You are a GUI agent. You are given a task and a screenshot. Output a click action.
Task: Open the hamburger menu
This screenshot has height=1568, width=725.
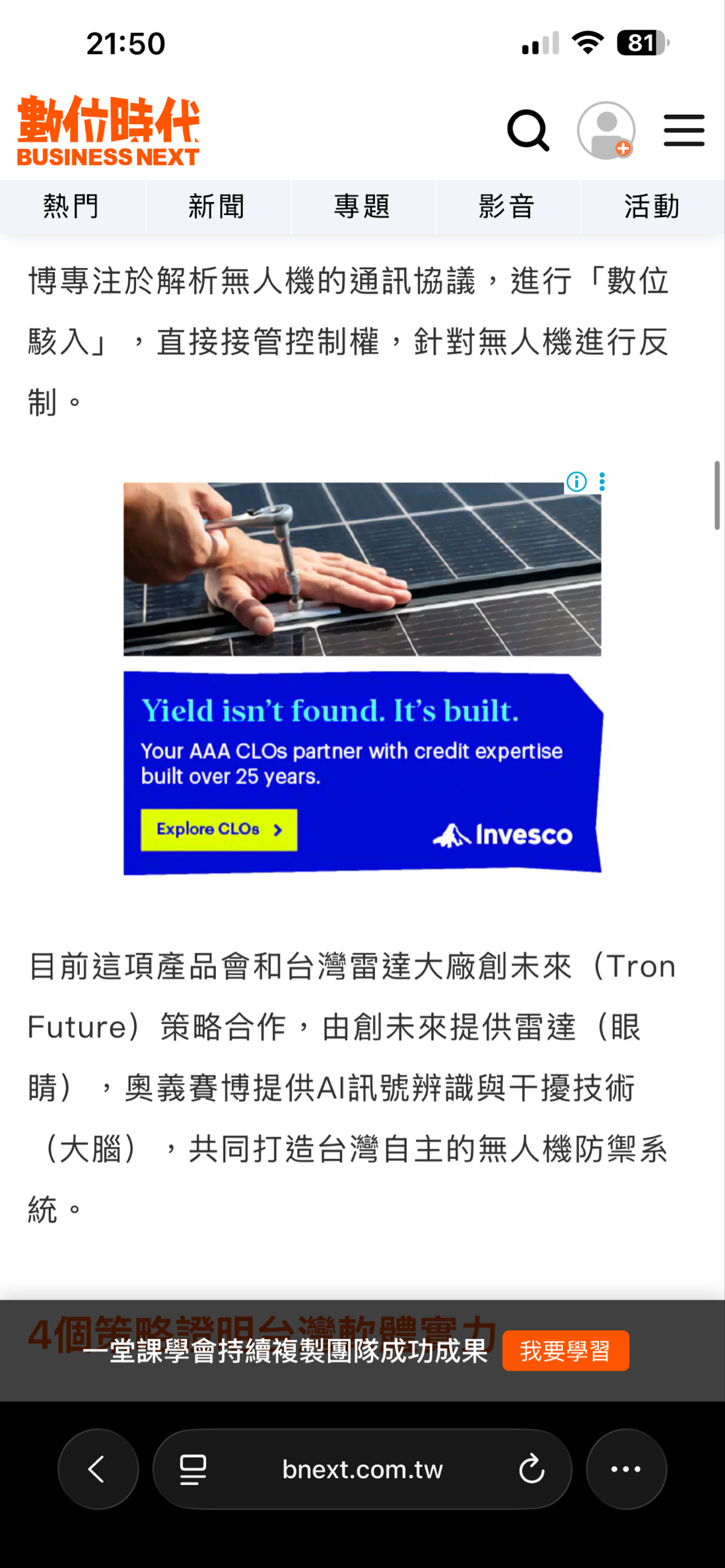tap(683, 131)
